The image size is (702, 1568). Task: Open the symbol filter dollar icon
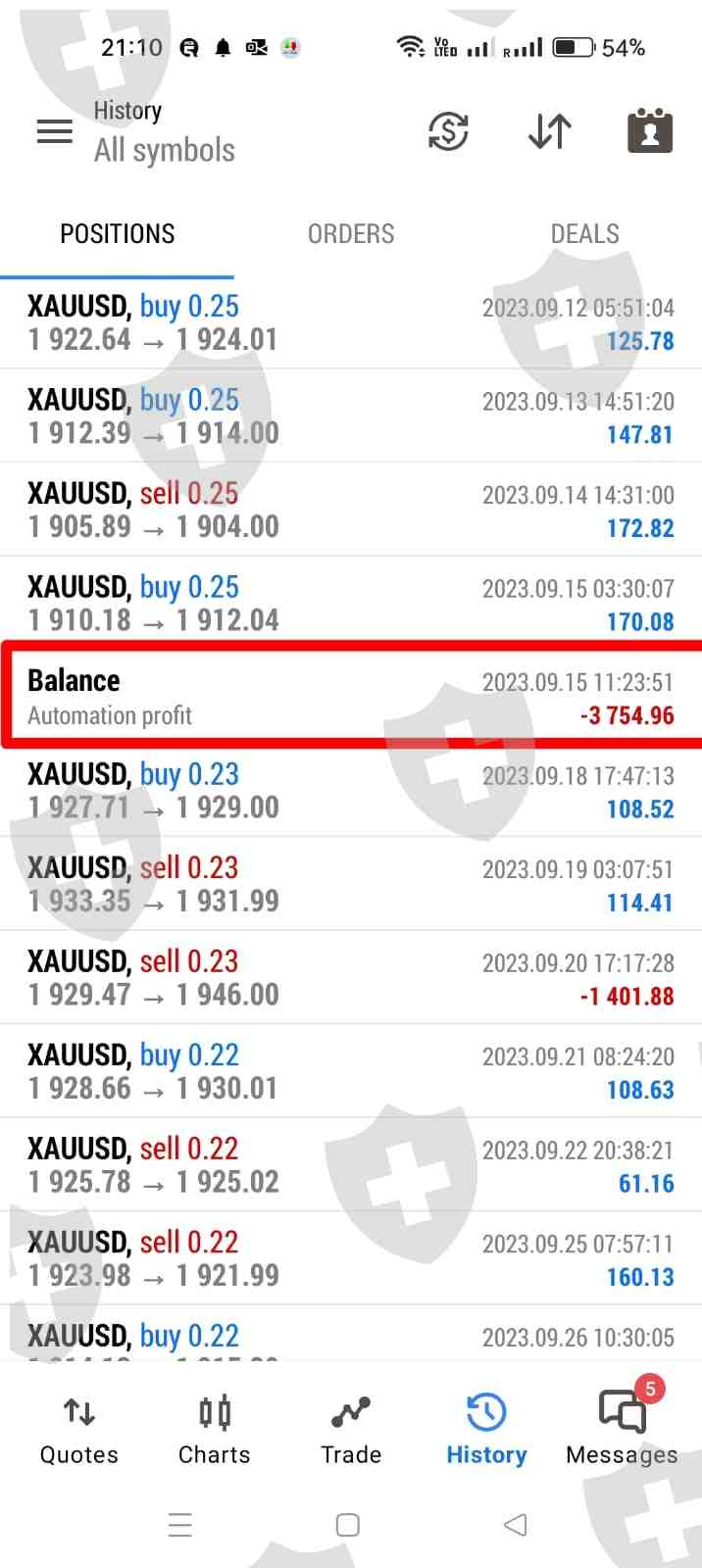click(448, 131)
